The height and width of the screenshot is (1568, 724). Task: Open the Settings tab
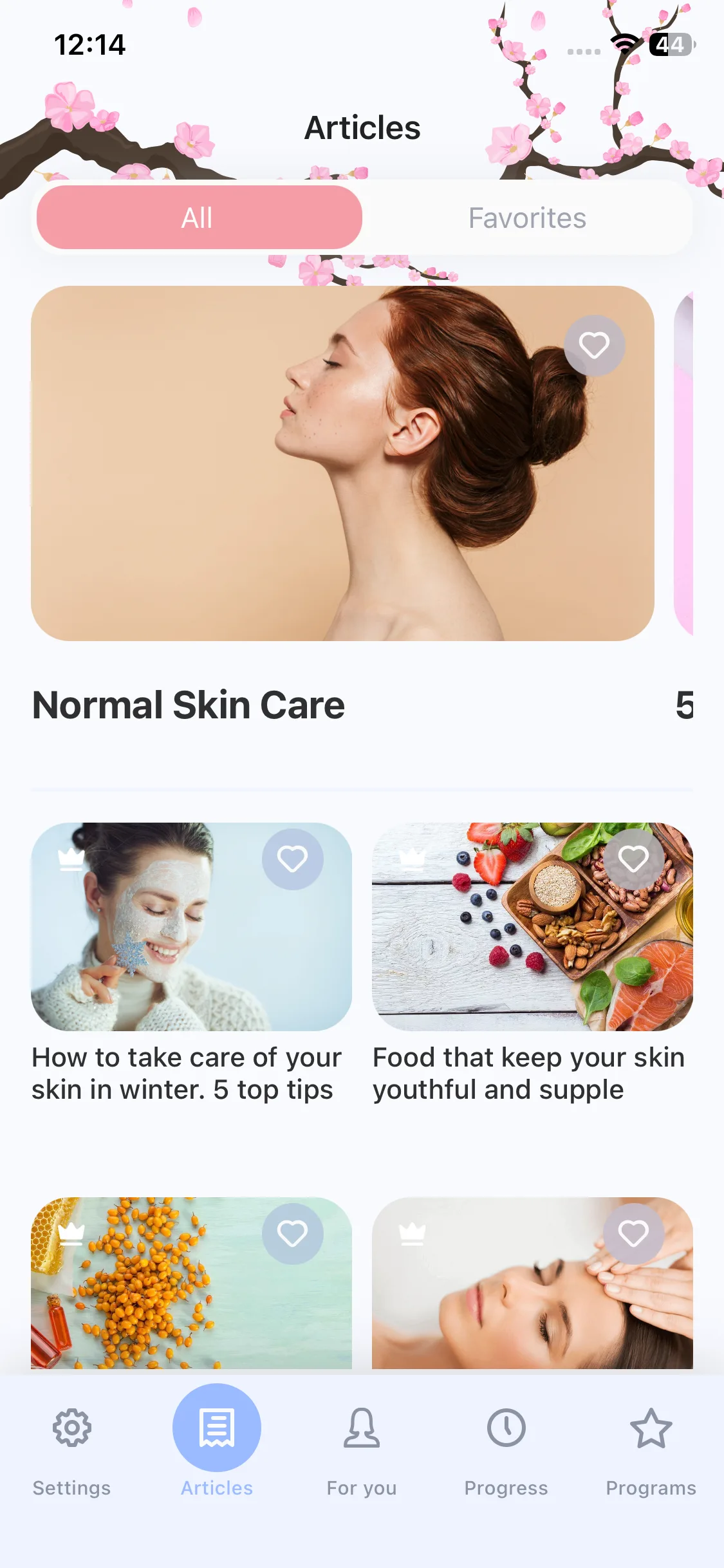[72, 1448]
